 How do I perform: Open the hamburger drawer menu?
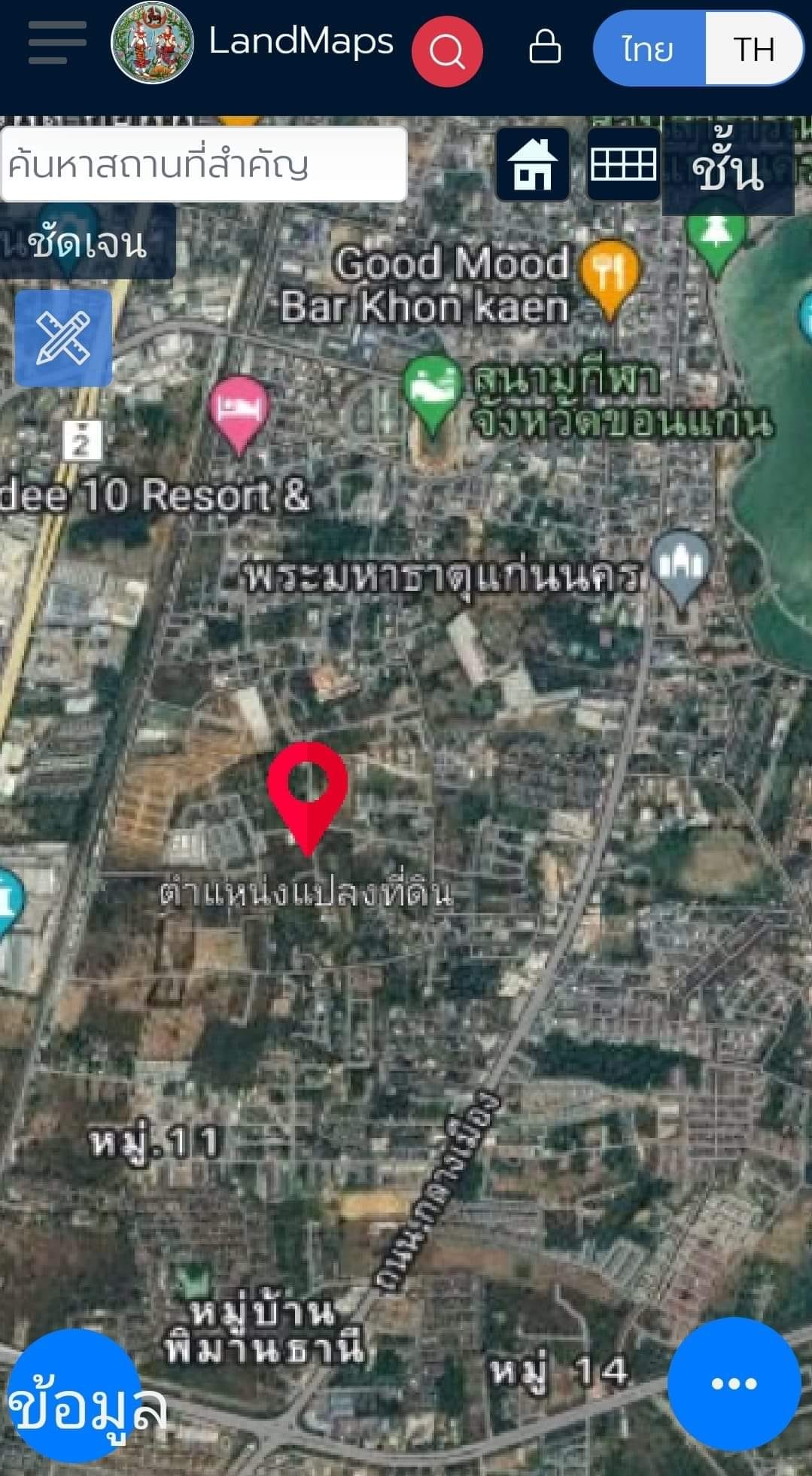56,42
